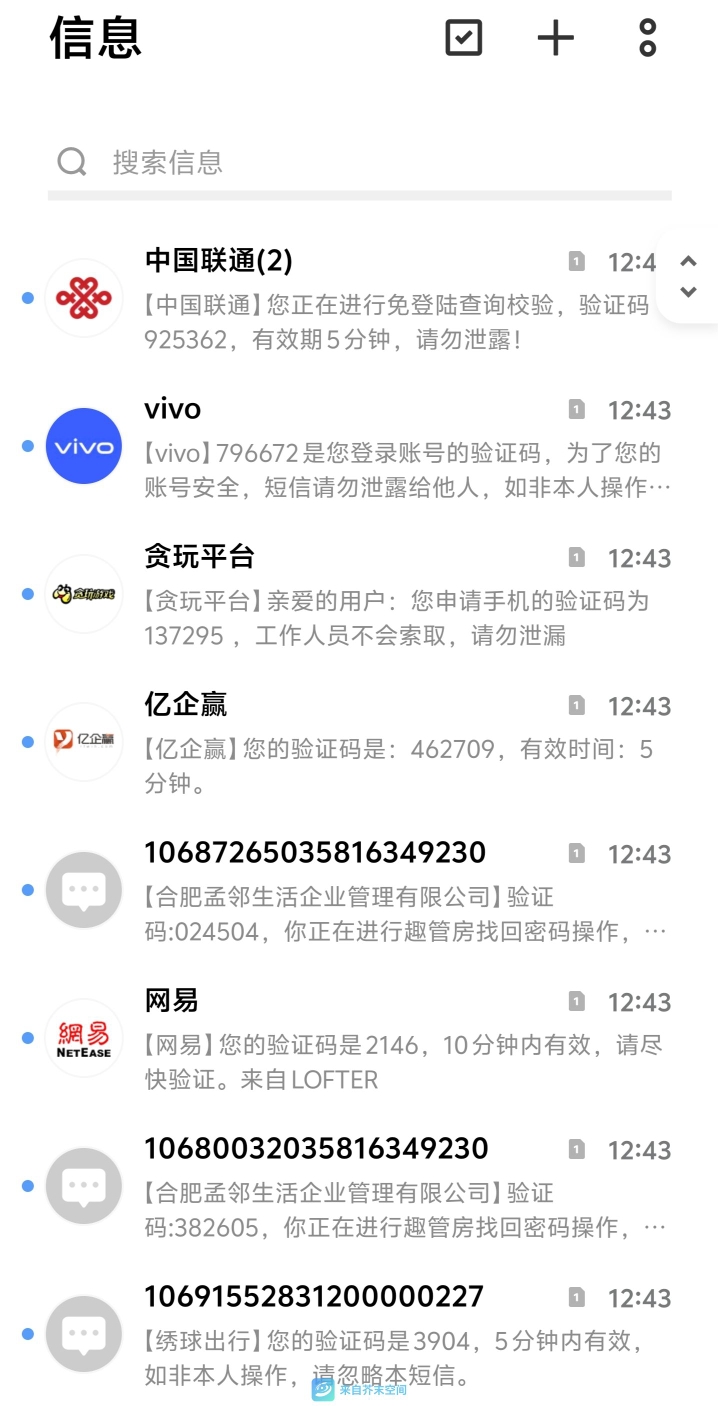Open the three-dot overflow menu

pyautogui.click(x=648, y=38)
